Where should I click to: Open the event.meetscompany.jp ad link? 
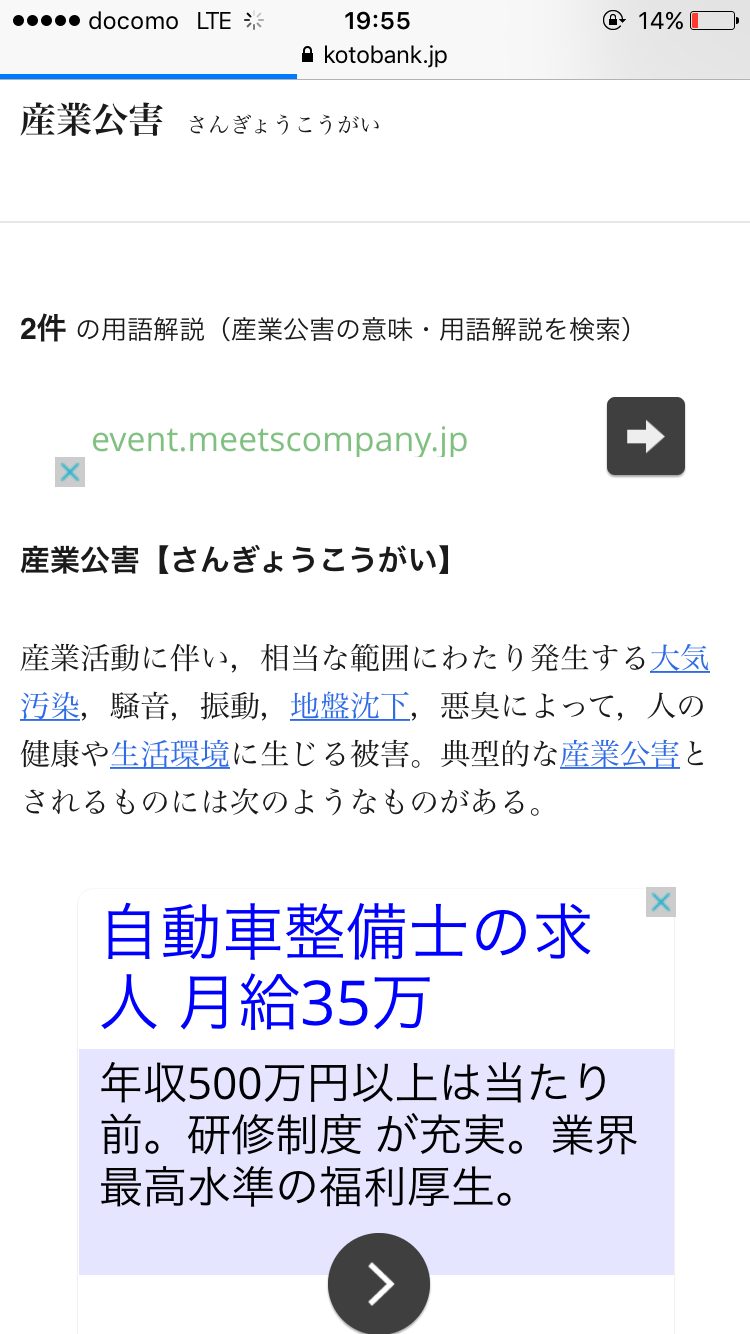coord(279,440)
